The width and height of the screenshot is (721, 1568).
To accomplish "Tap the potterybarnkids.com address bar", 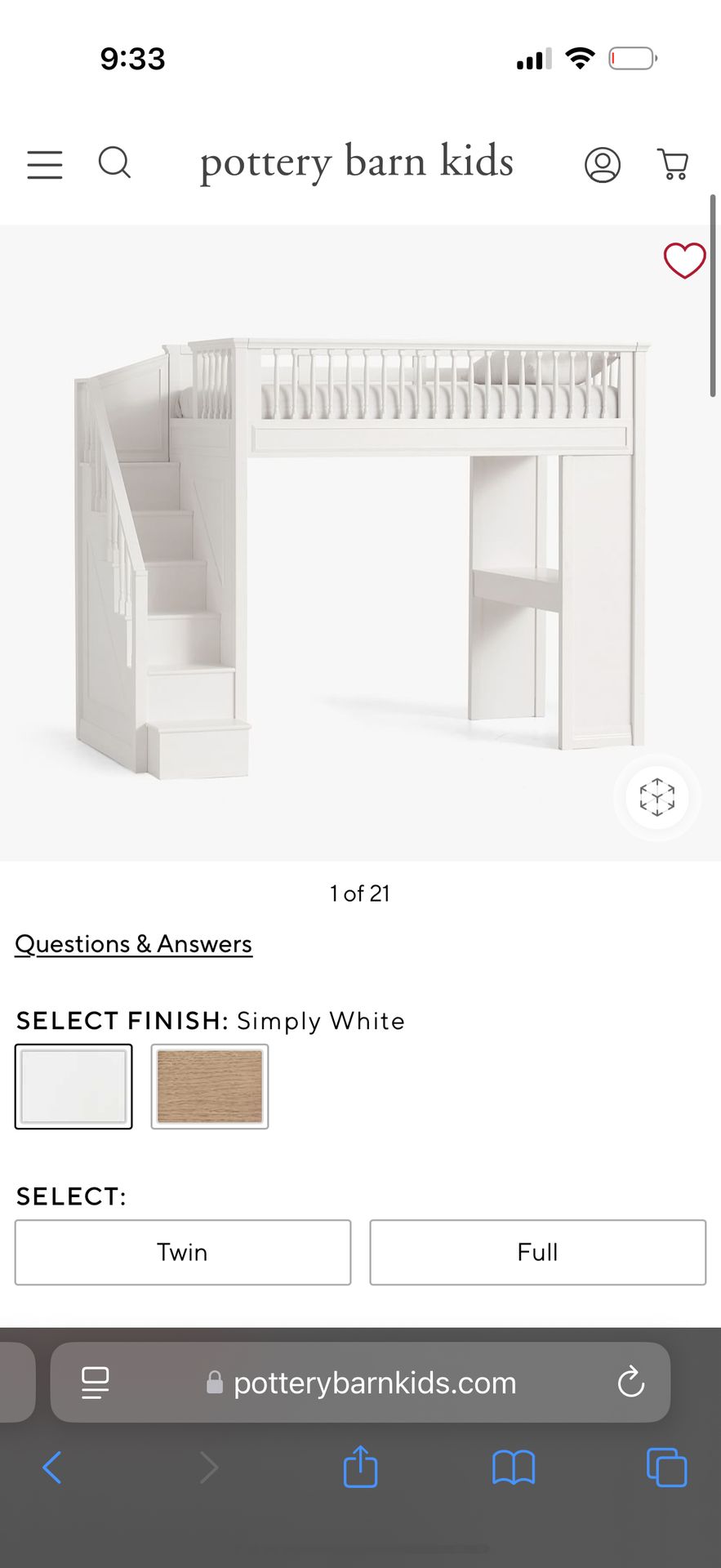I will coord(374,1383).
